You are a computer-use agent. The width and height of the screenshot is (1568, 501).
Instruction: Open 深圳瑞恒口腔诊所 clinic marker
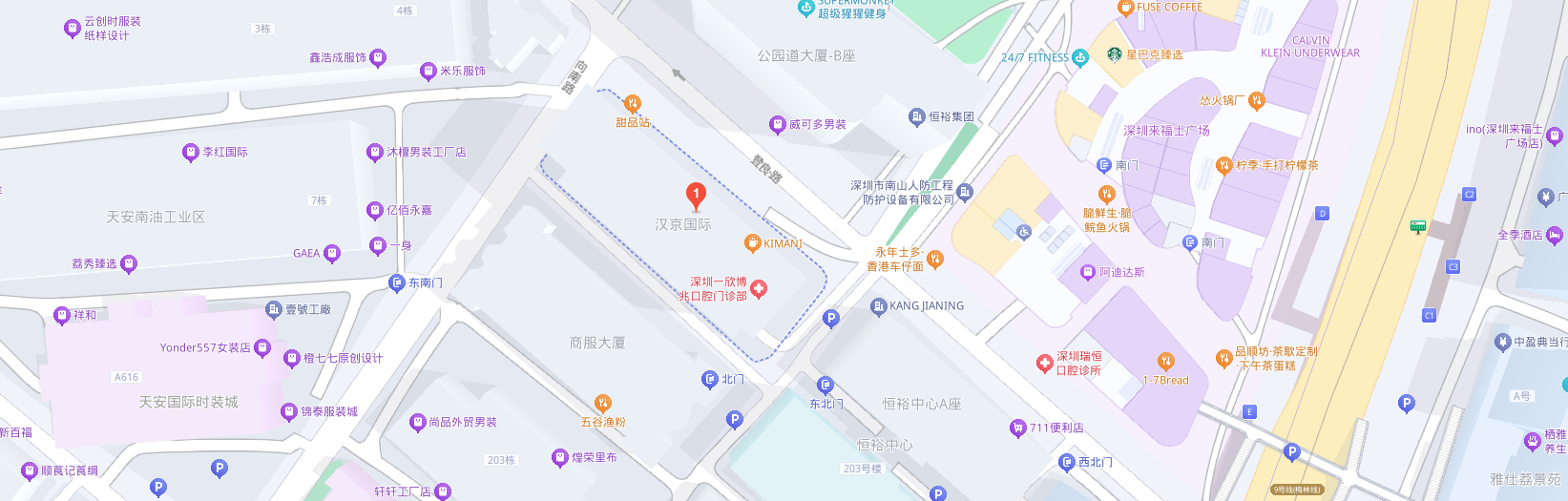click(x=1045, y=363)
